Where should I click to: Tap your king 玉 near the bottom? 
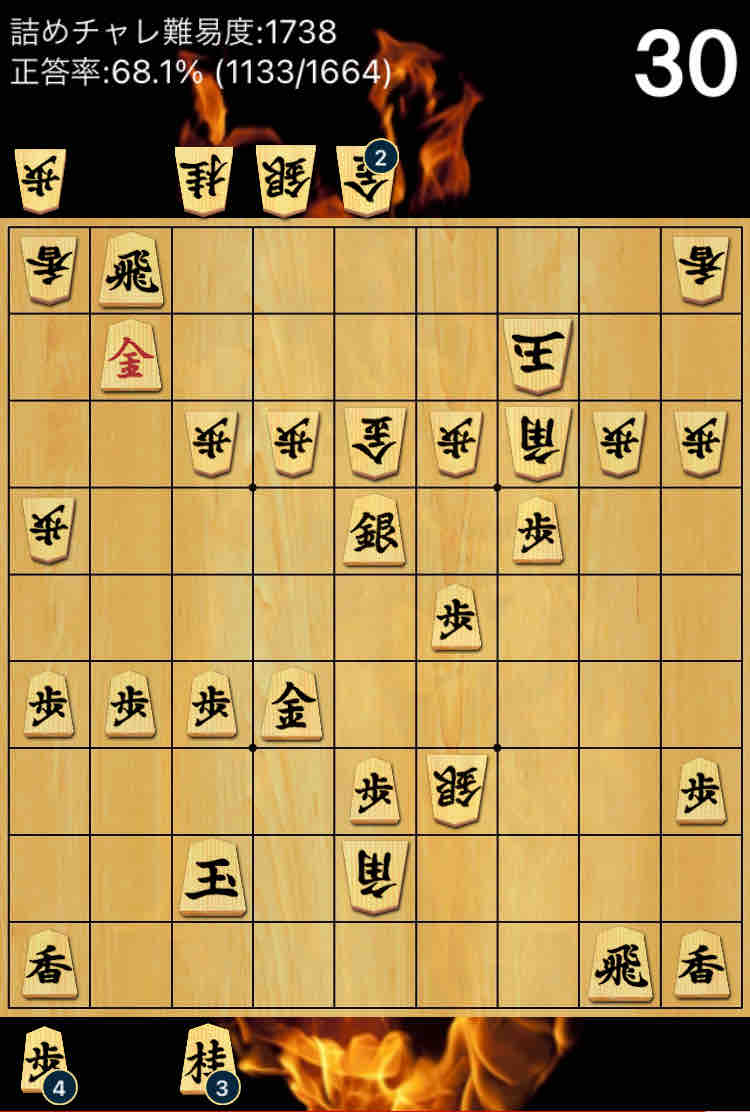(x=212, y=880)
